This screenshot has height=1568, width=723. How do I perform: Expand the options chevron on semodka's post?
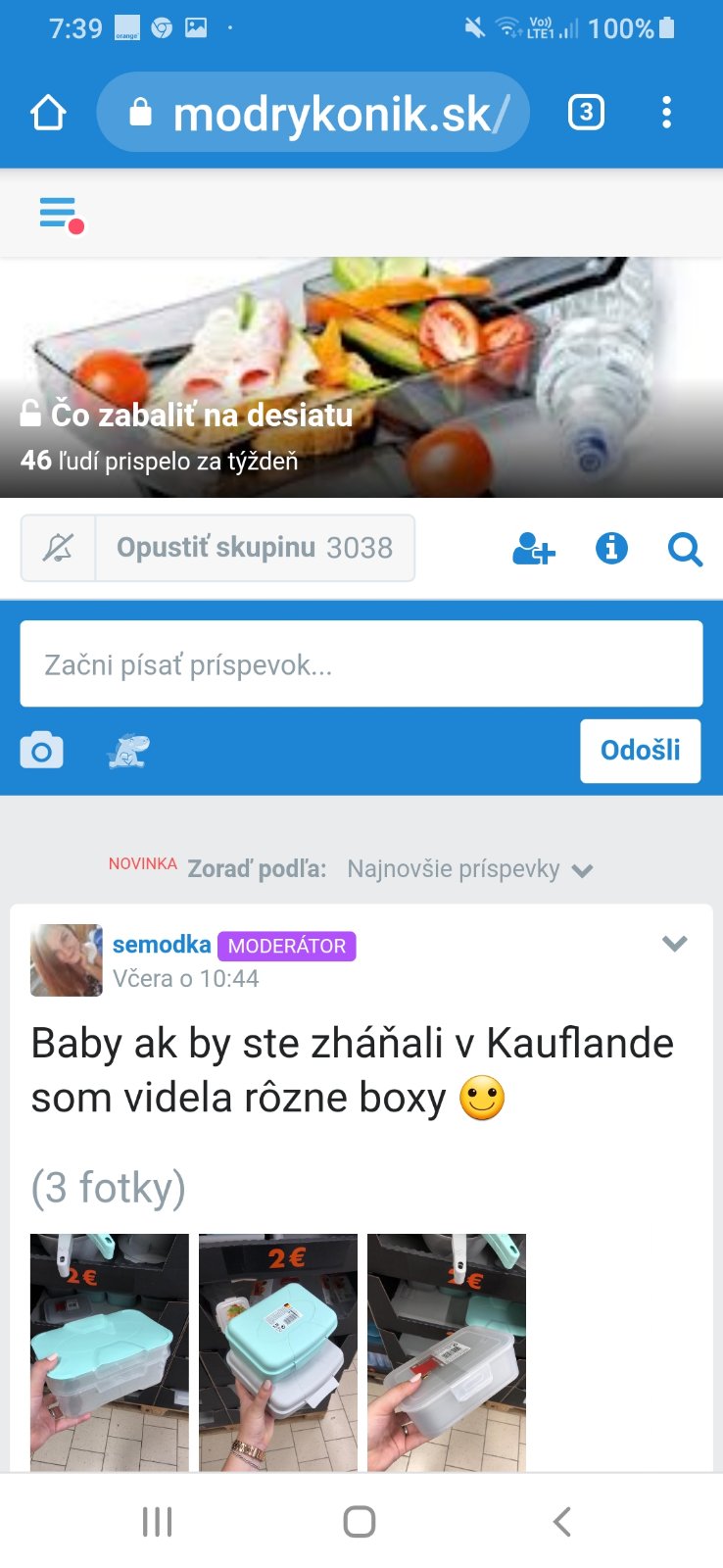pyautogui.click(x=674, y=944)
